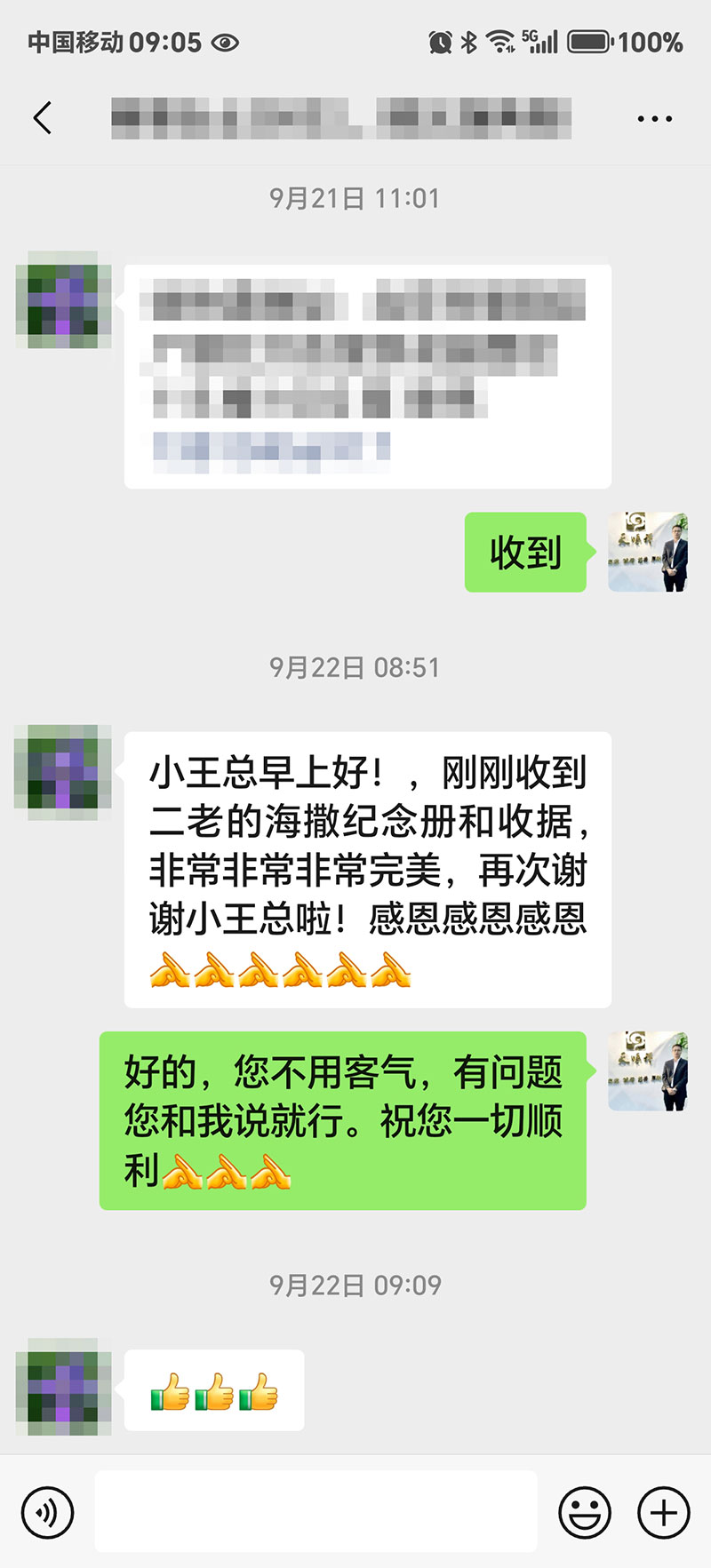711x1568 pixels.
Task: Open own avatar beside the 收到 message
Action: [648, 553]
